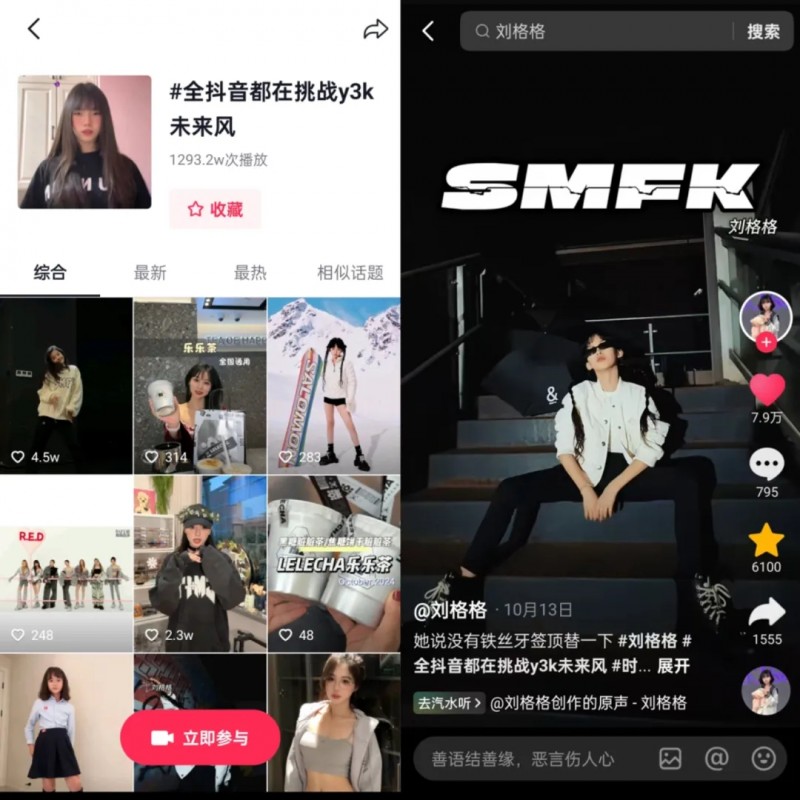Viewport: 800px width, 800px height.
Task: Open the comments bubble showing 795
Action: tap(767, 465)
